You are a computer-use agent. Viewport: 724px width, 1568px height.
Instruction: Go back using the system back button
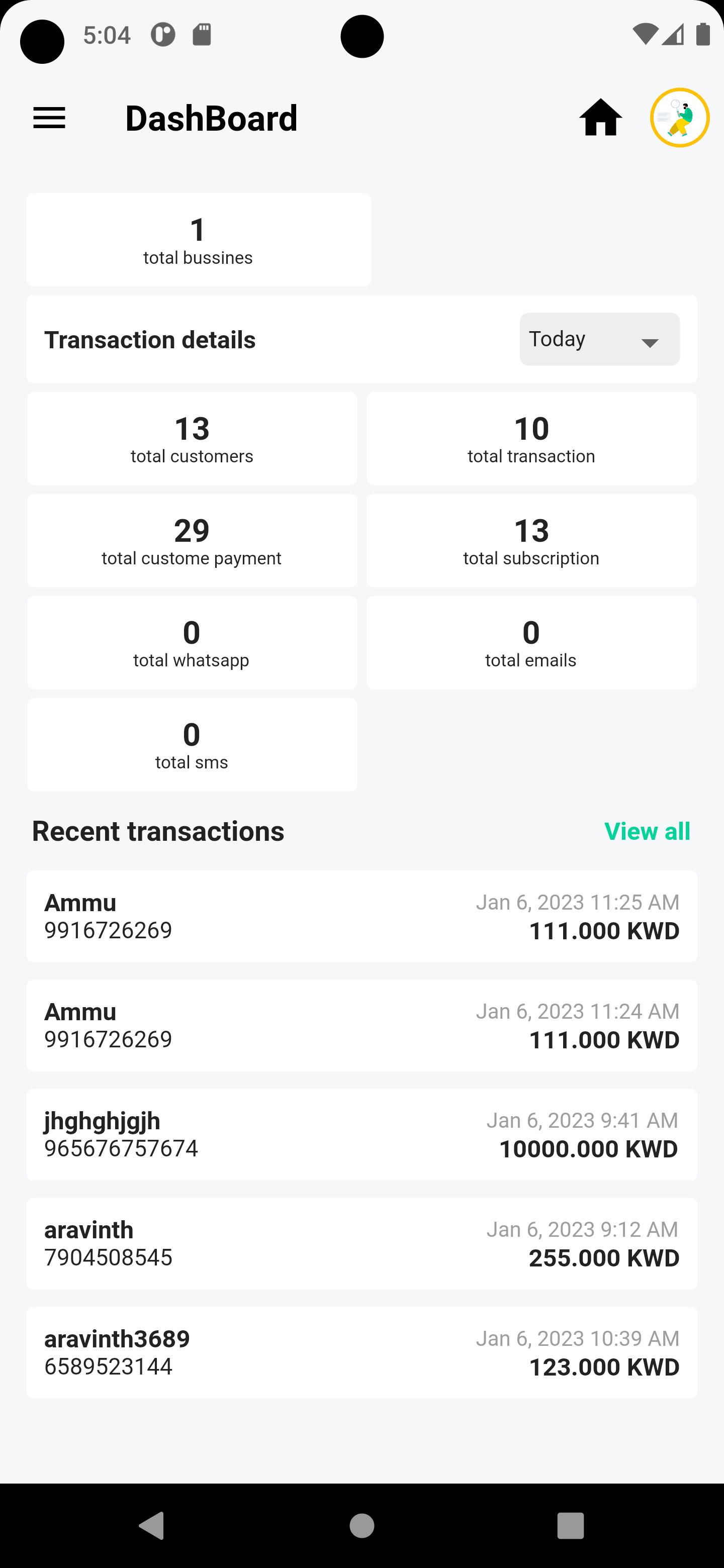pyautogui.click(x=152, y=1525)
